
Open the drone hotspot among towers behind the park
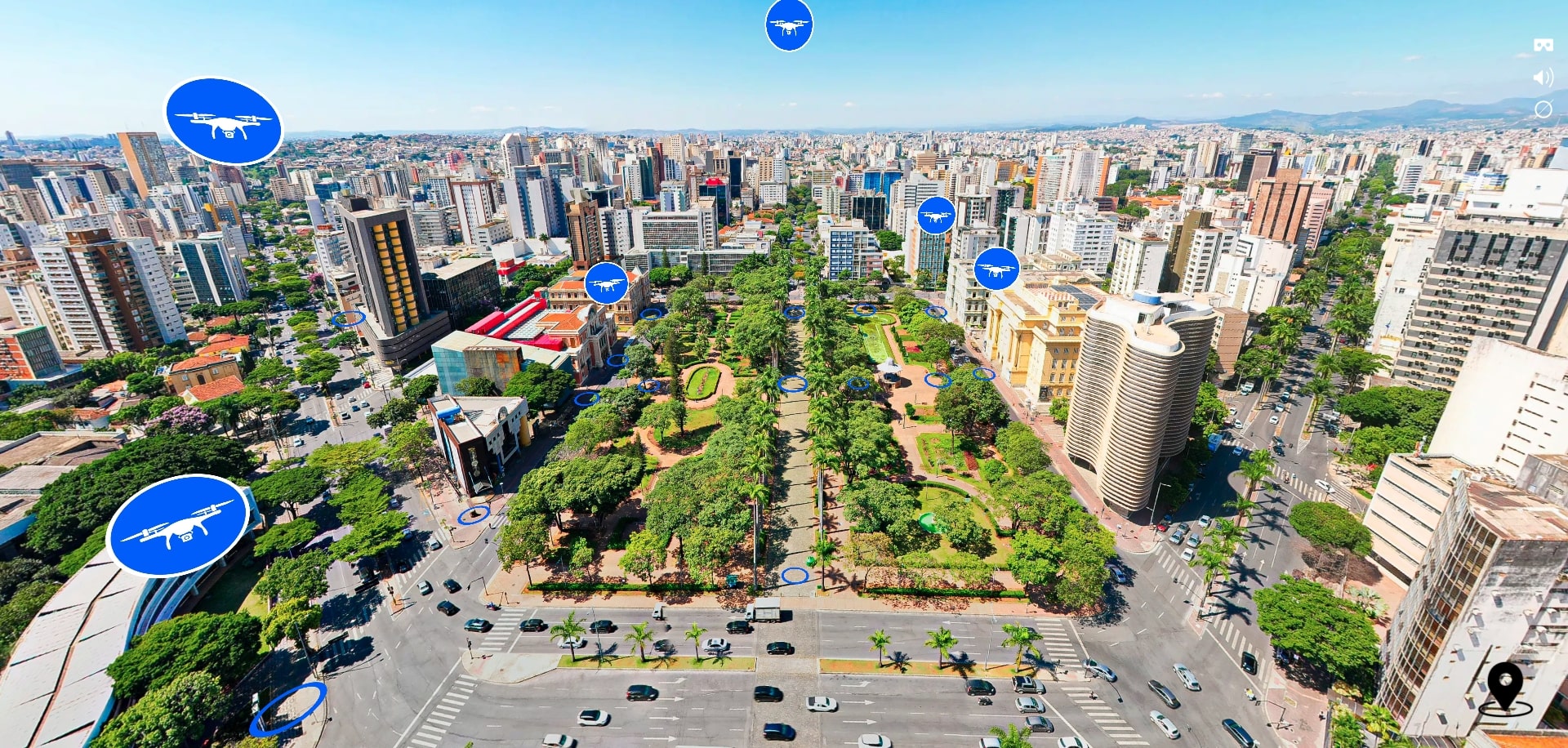(x=936, y=216)
